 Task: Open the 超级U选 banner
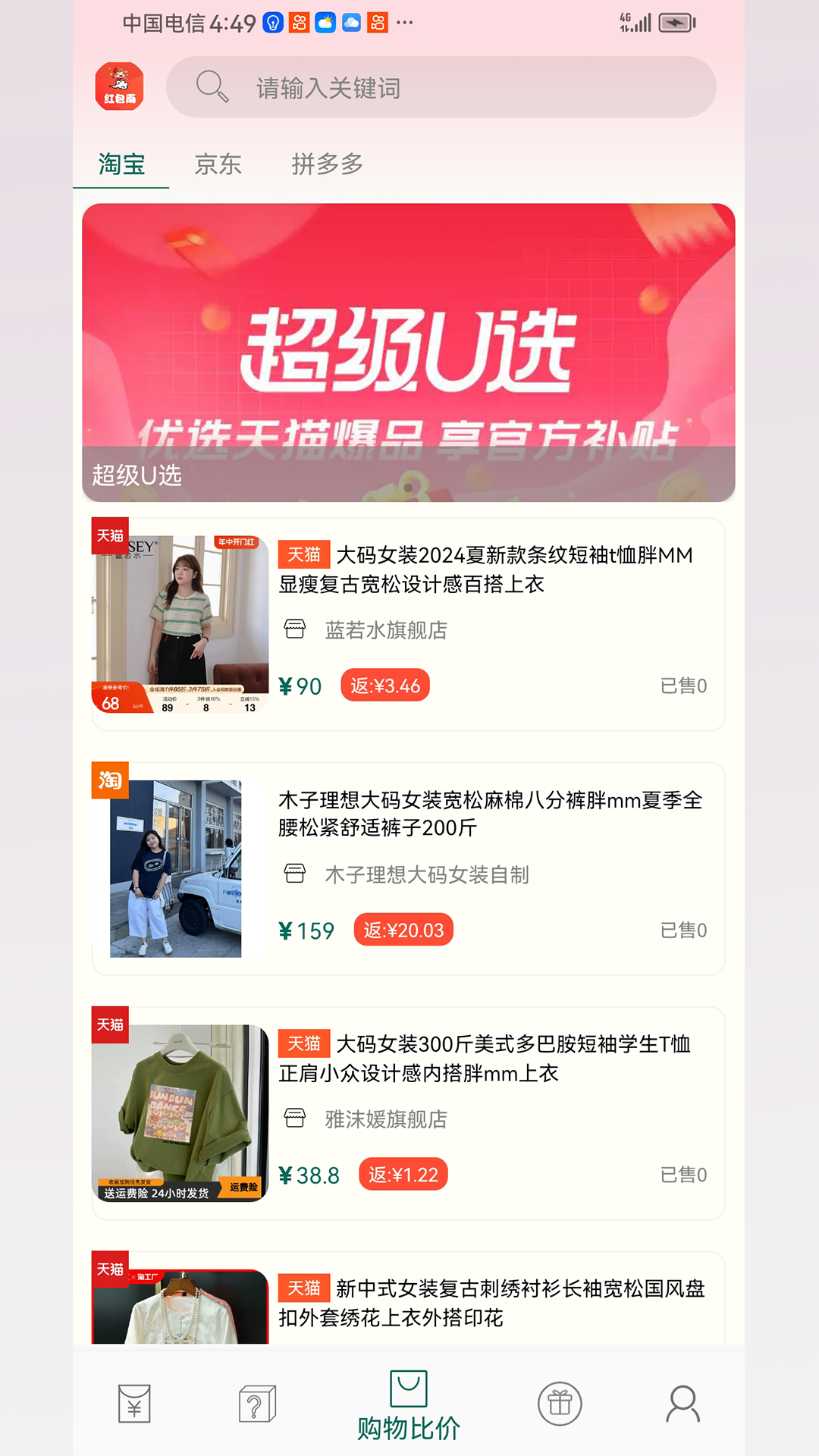409,352
